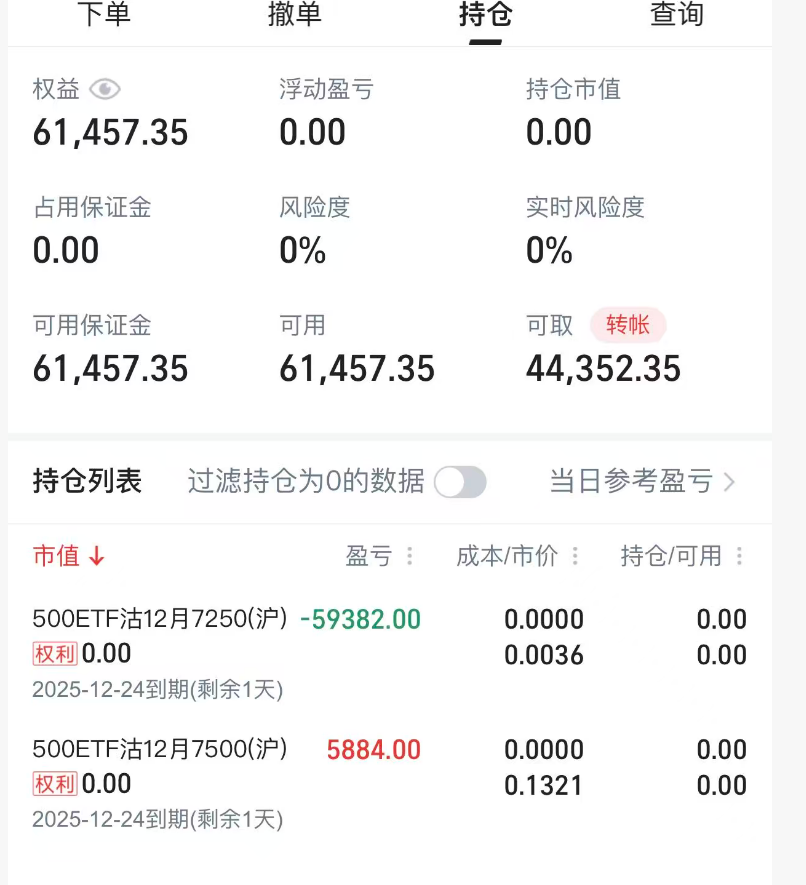Sort the list by 市值
The height and width of the screenshot is (885, 806).
click(x=68, y=556)
